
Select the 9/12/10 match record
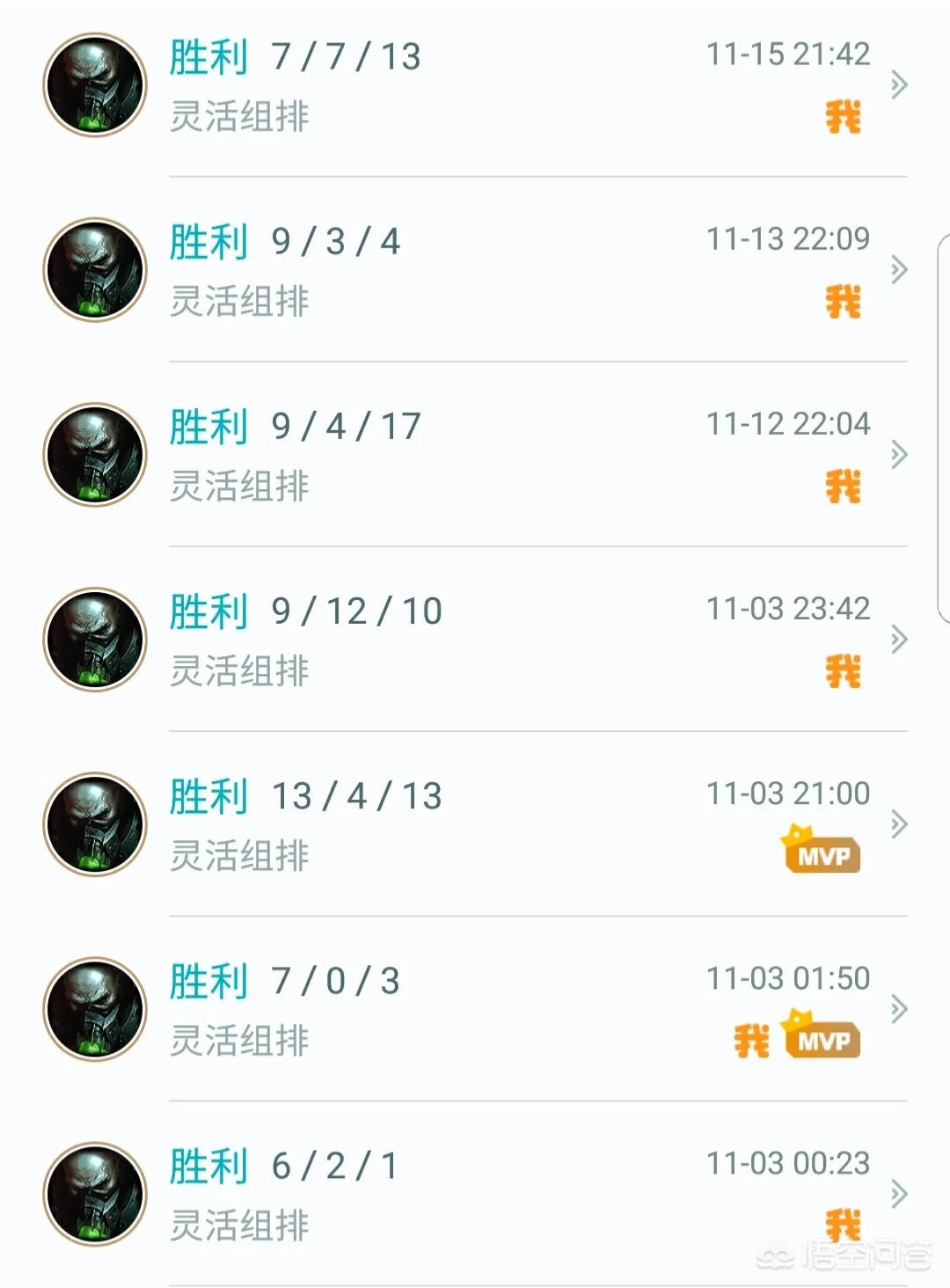coord(475,640)
